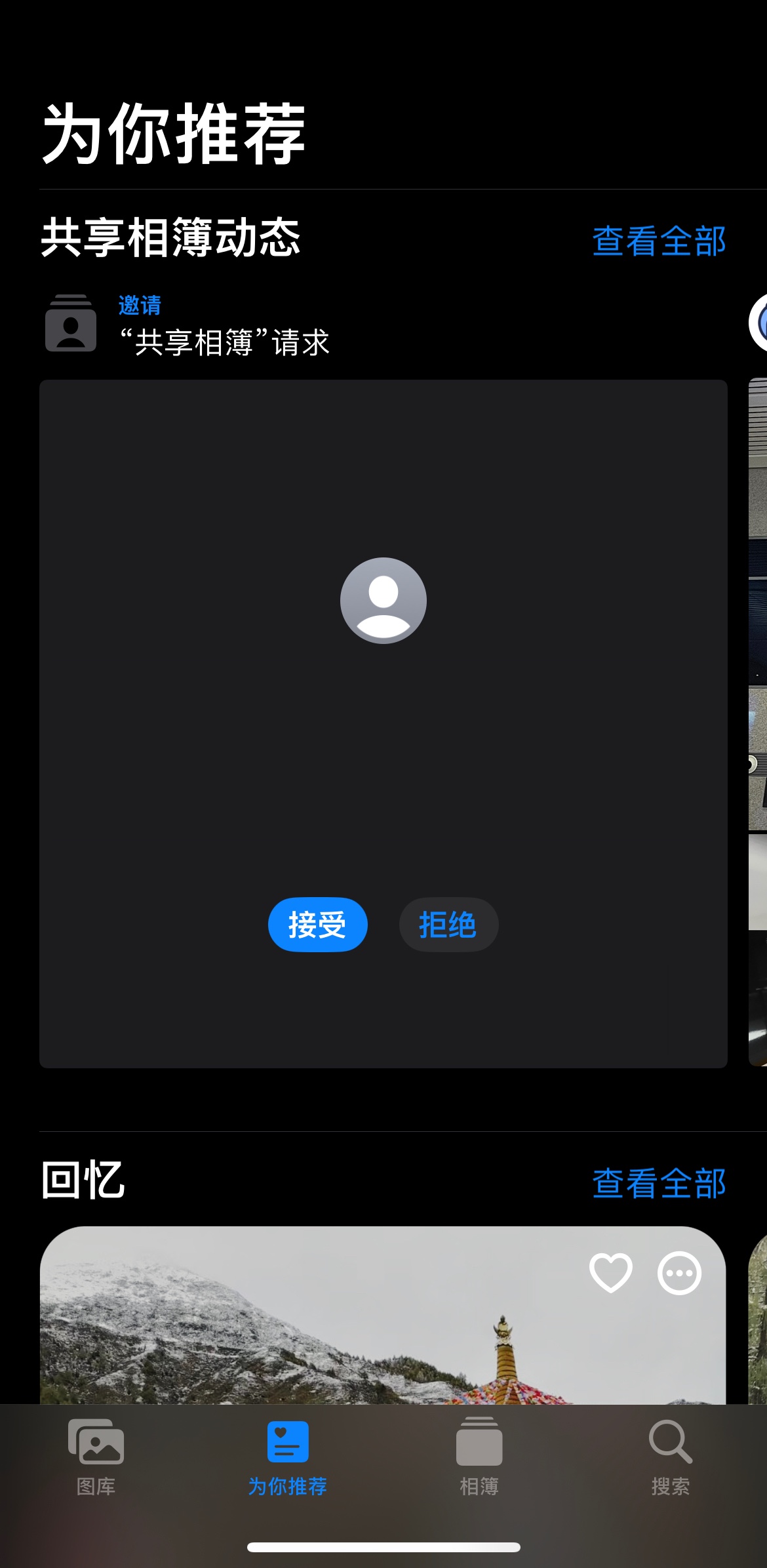Switch to the 图库 tab

pos(96,1455)
